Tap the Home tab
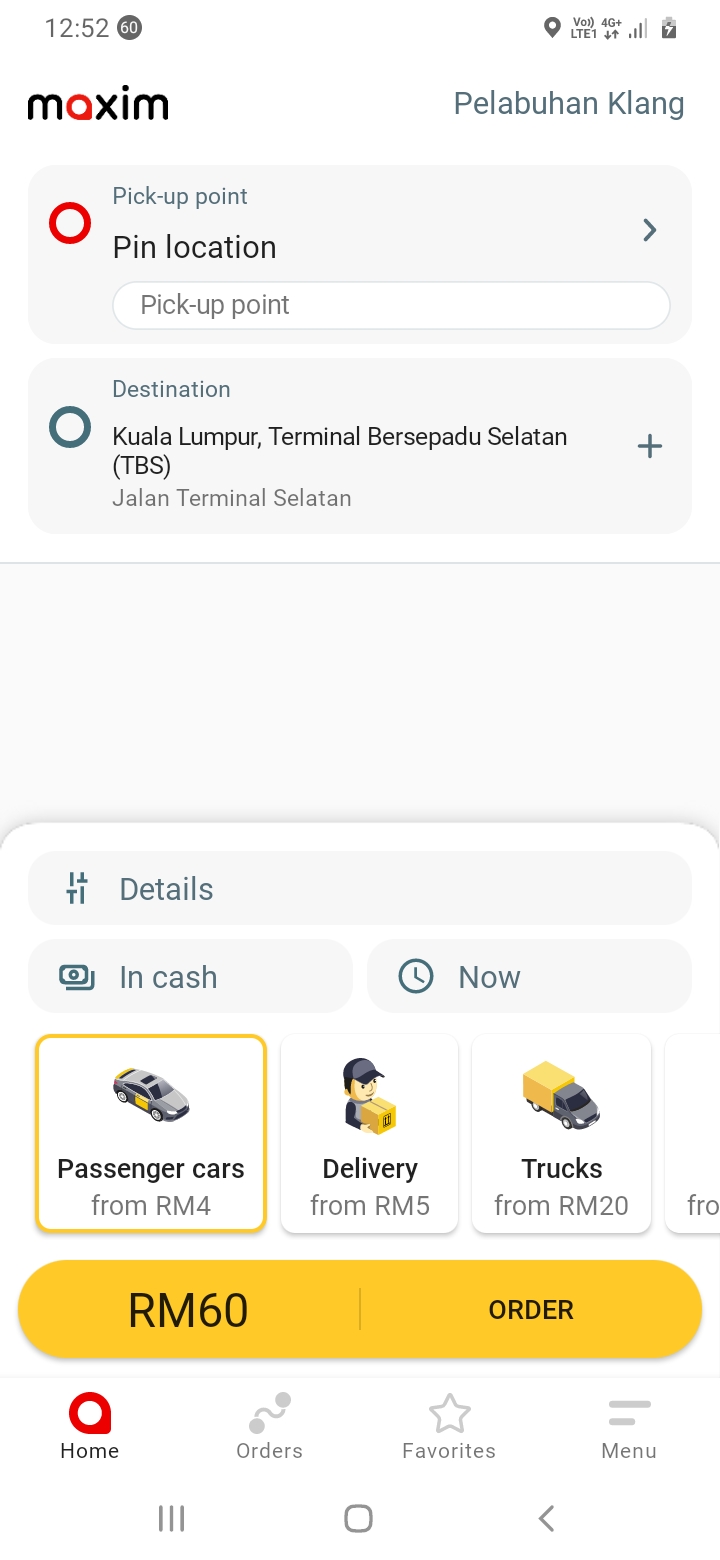 click(90, 1426)
